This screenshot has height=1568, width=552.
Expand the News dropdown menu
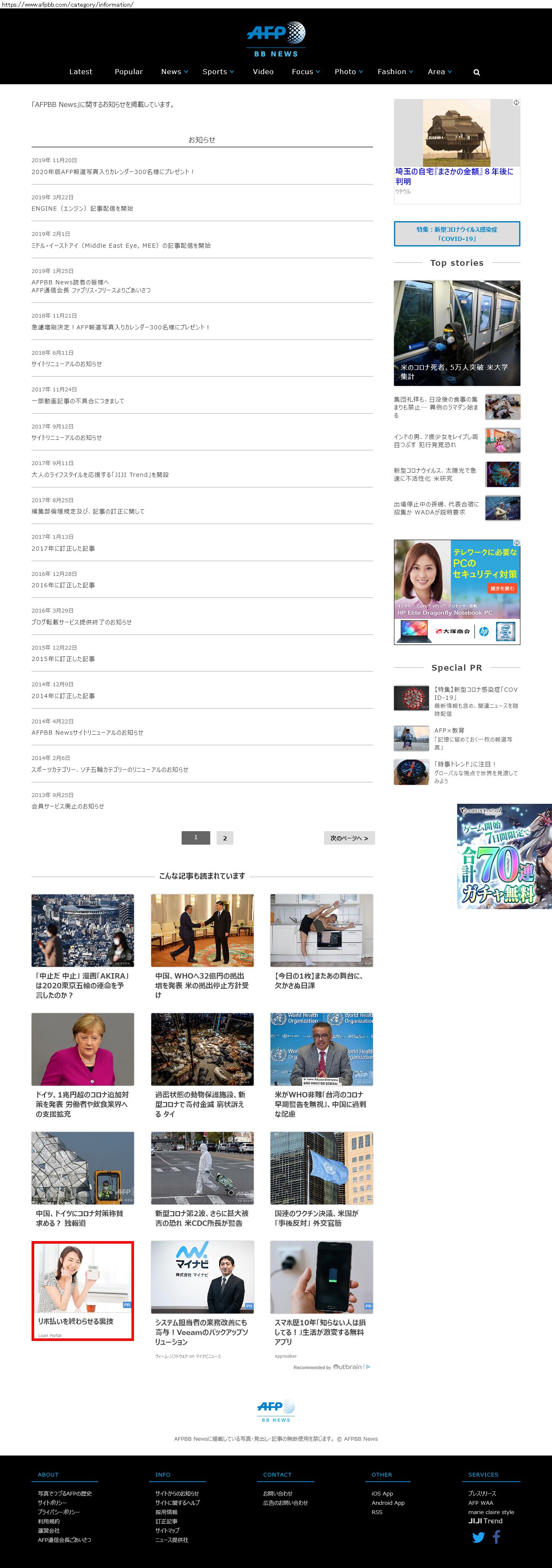pos(174,72)
